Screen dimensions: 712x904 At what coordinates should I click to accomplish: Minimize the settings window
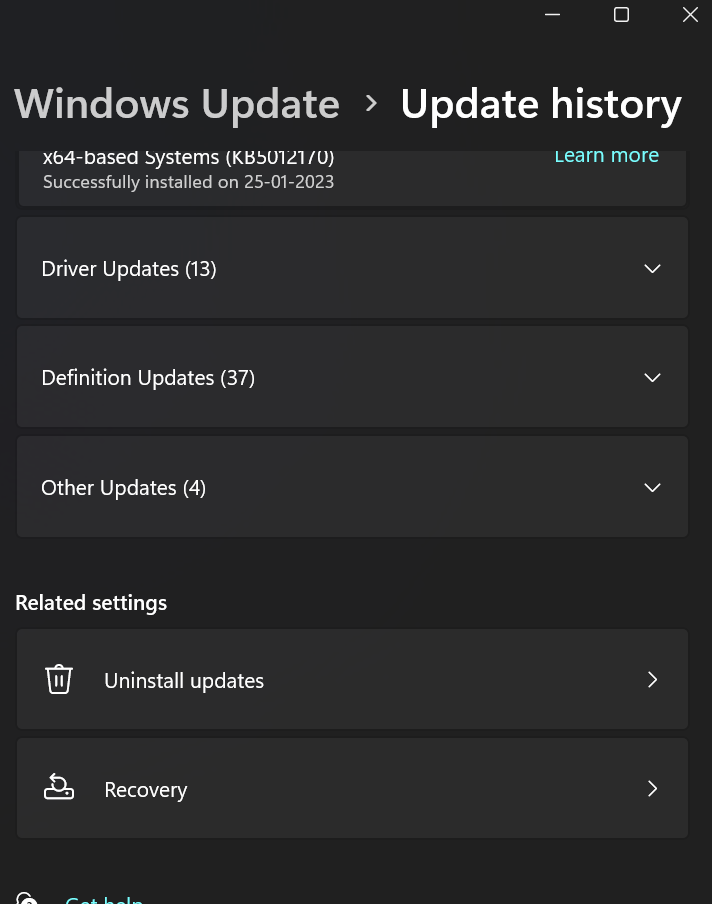[553, 14]
